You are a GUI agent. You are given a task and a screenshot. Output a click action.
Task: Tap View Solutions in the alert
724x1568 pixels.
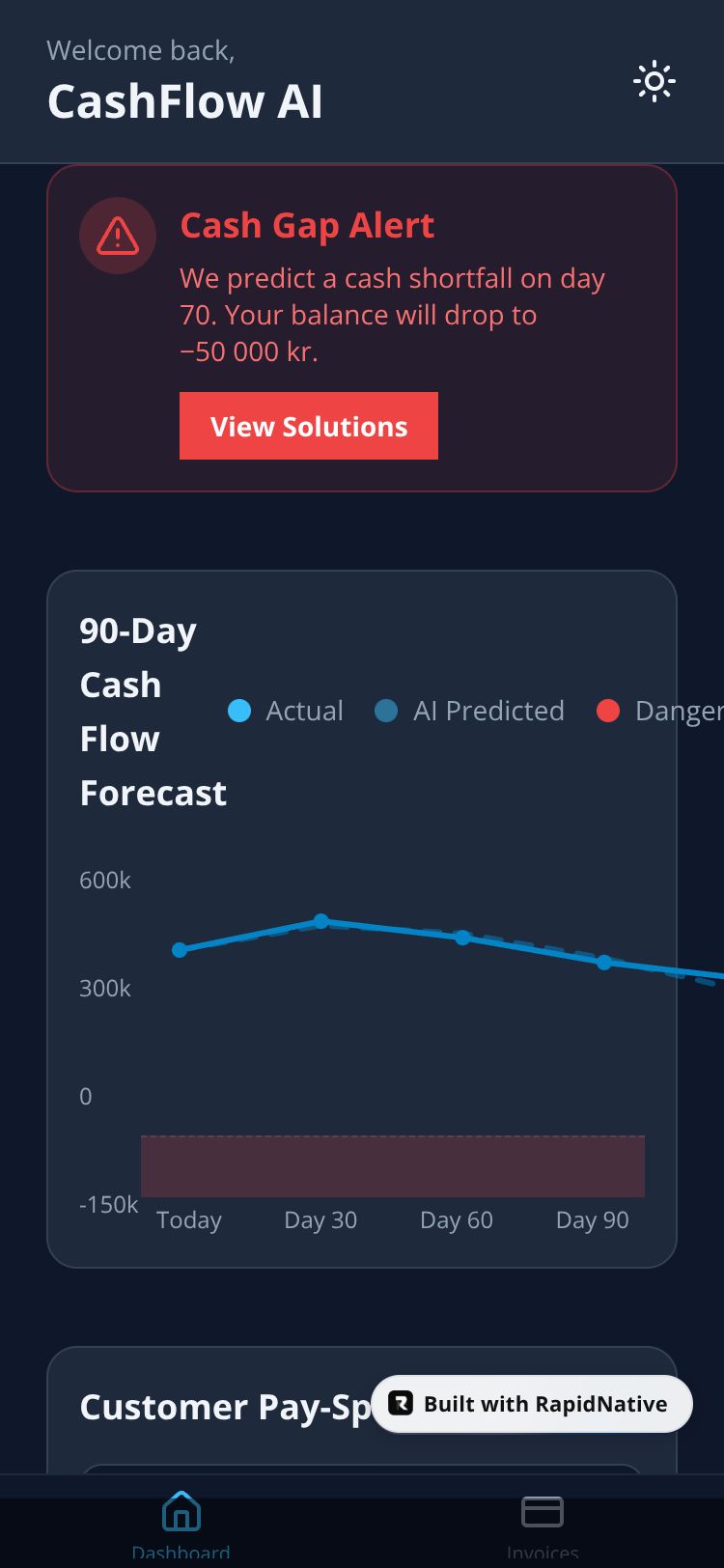(309, 426)
